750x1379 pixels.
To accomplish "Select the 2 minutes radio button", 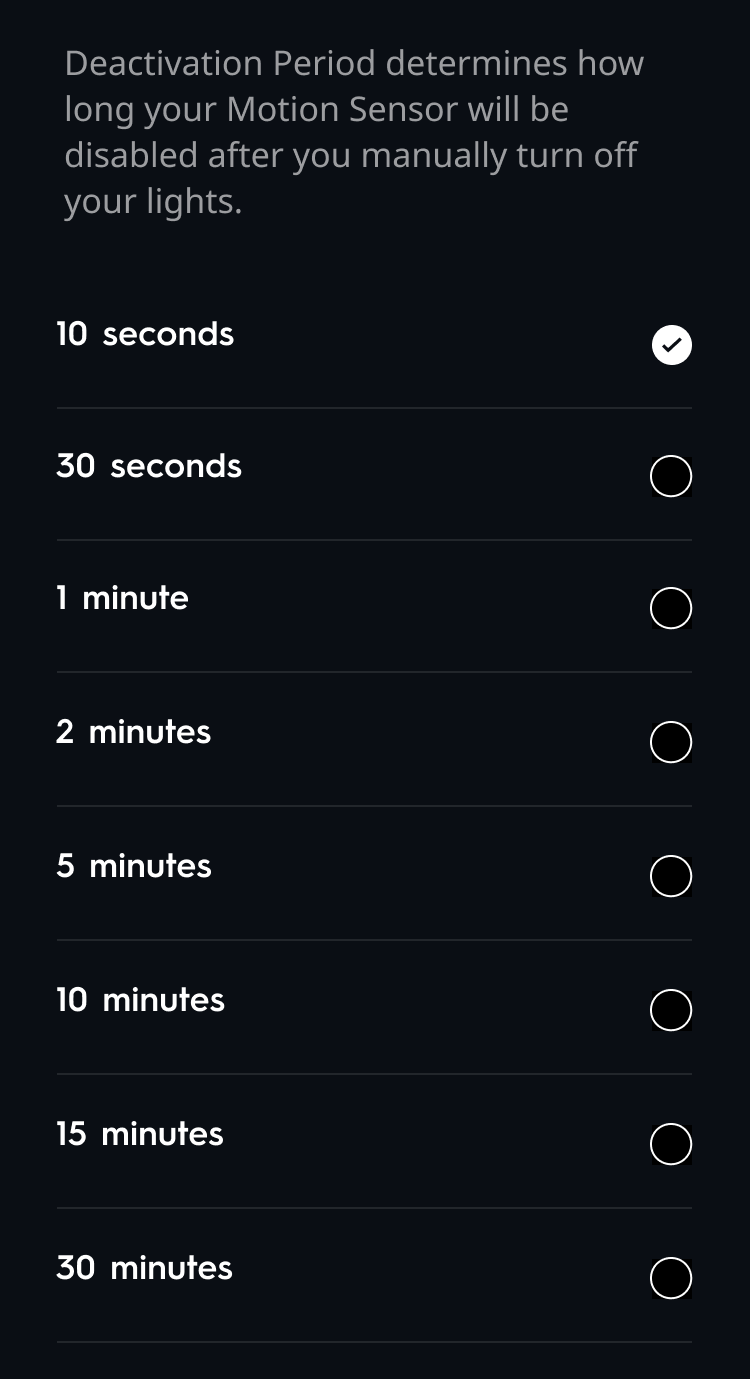I will (671, 742).
